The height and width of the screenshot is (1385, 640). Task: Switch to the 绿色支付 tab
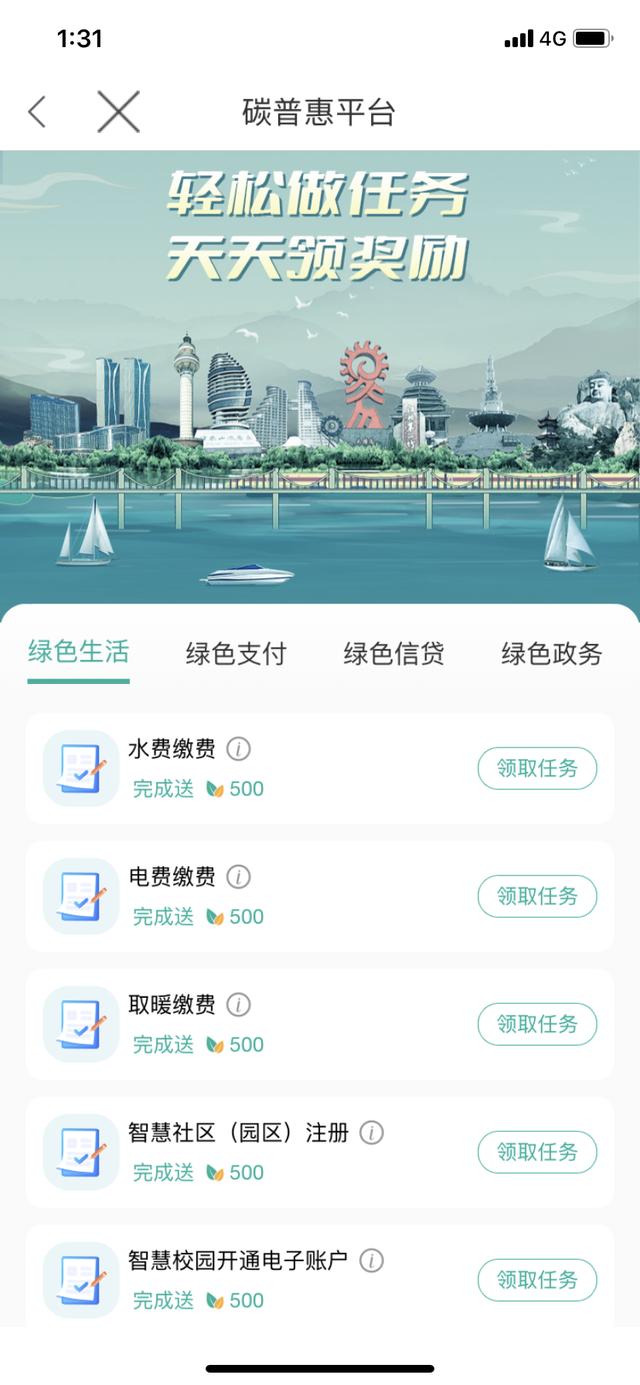point(236,654)
